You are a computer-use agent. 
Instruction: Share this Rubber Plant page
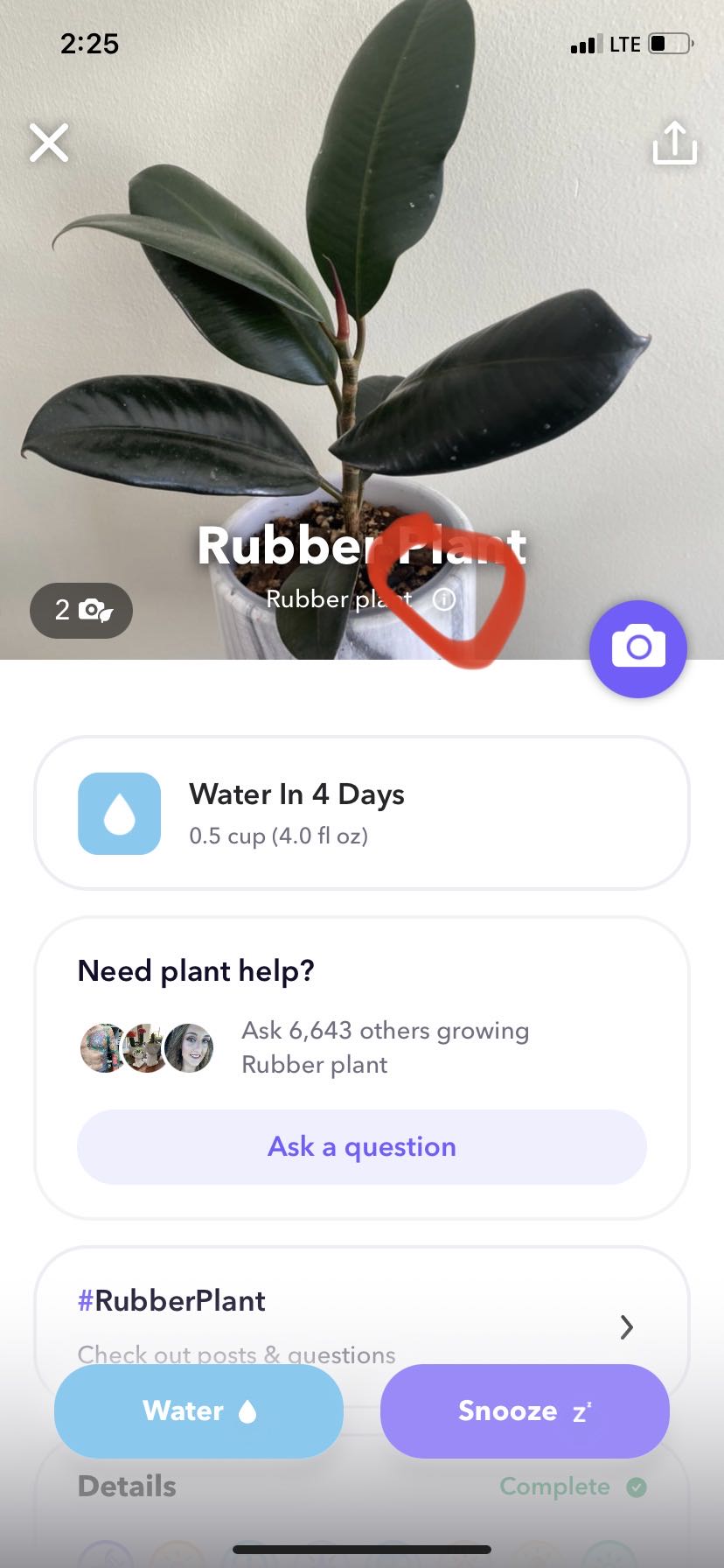(x=674, y=143)
